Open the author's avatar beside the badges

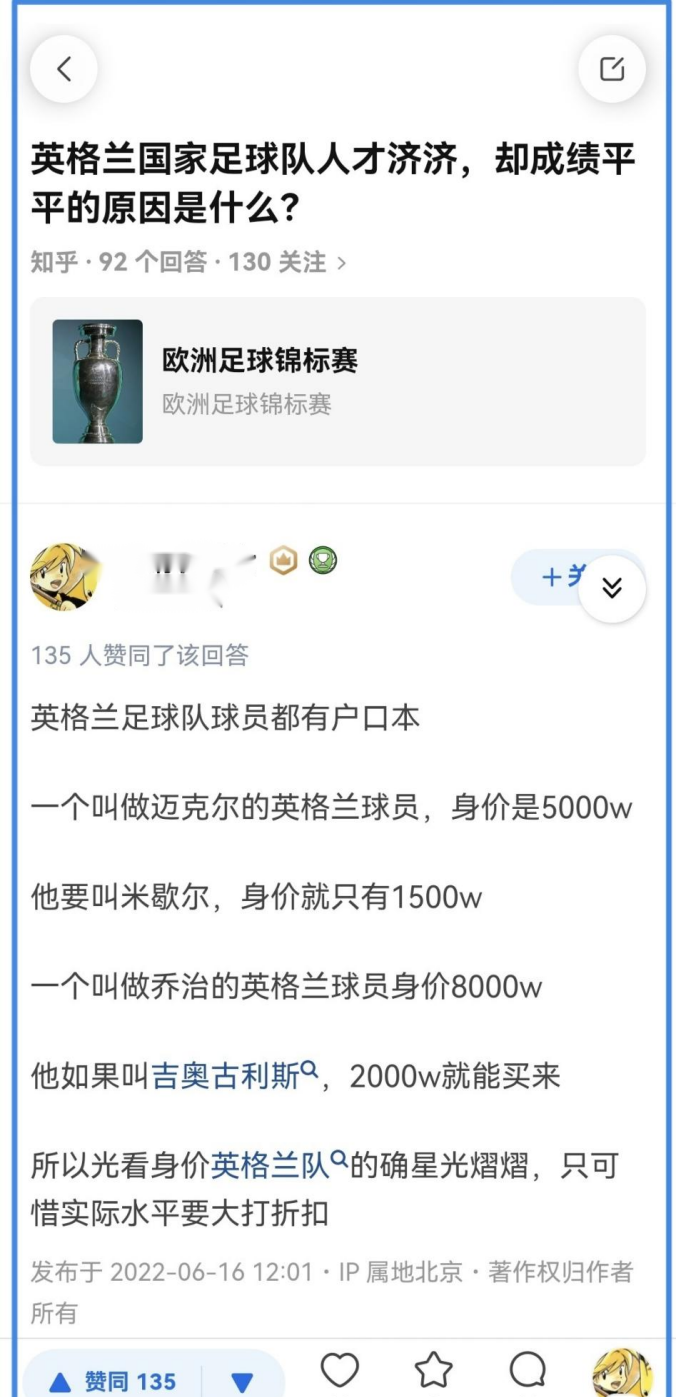[66, 577]
